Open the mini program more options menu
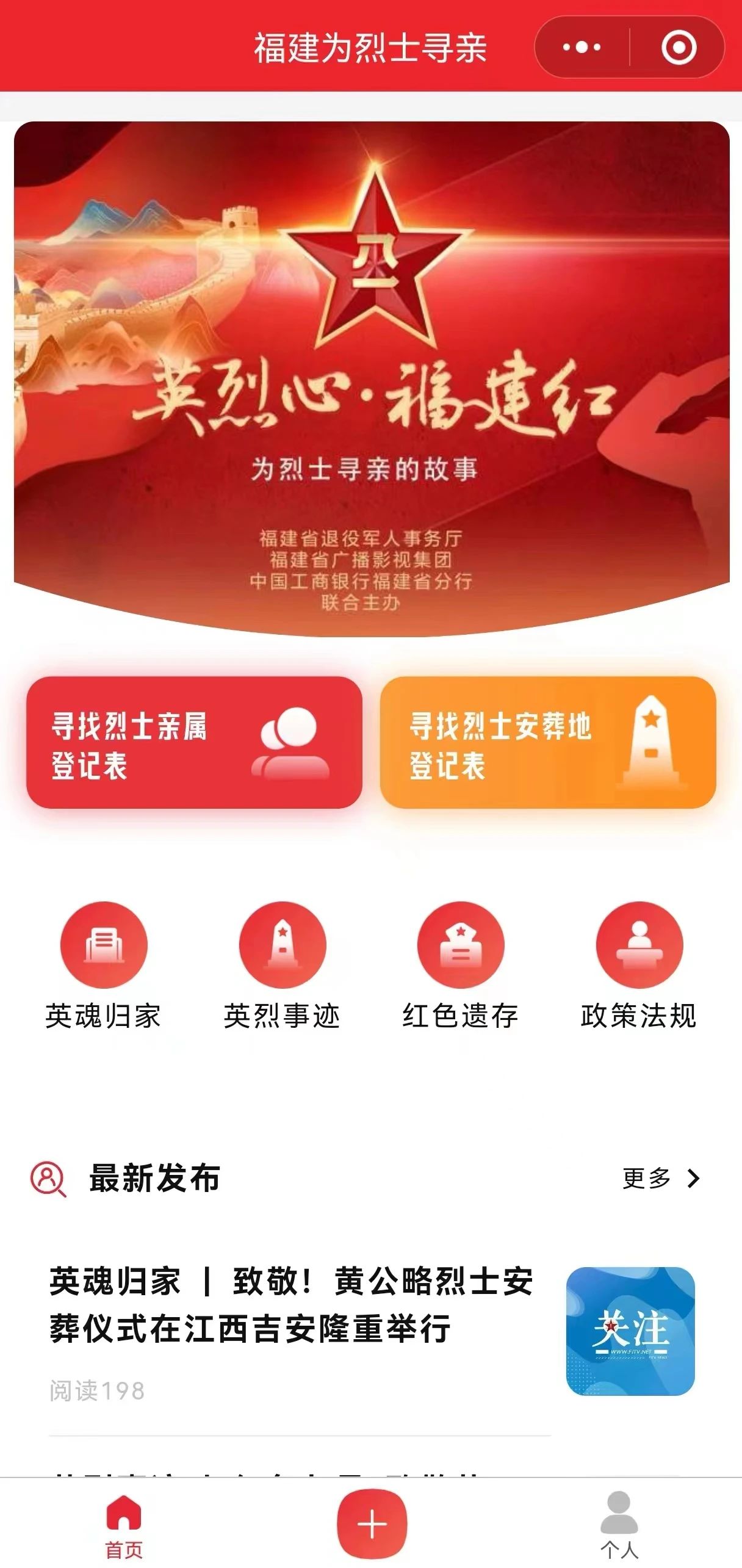742x1568 pixels. (x=582, y=47)
